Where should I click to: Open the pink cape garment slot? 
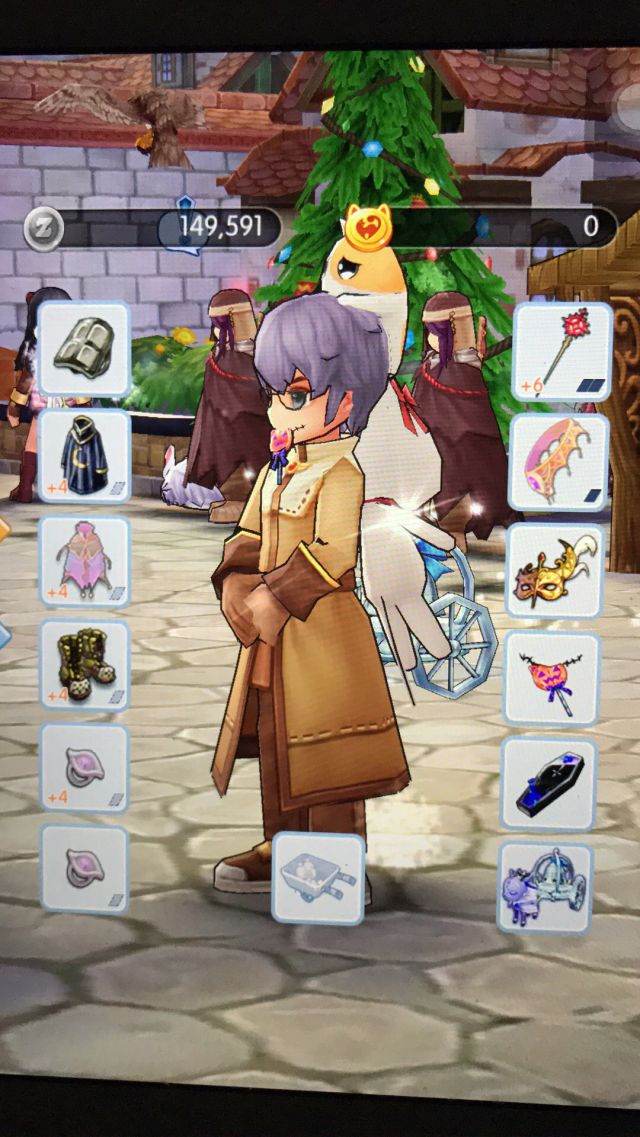(84, 561)
